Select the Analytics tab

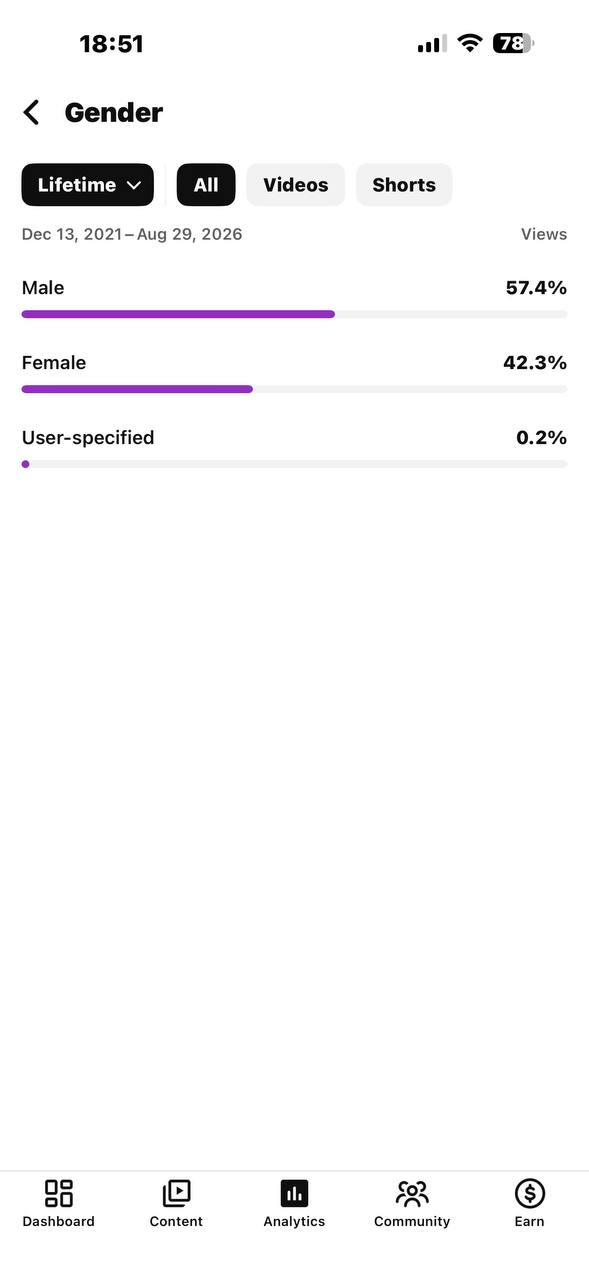coord(294,1203)
